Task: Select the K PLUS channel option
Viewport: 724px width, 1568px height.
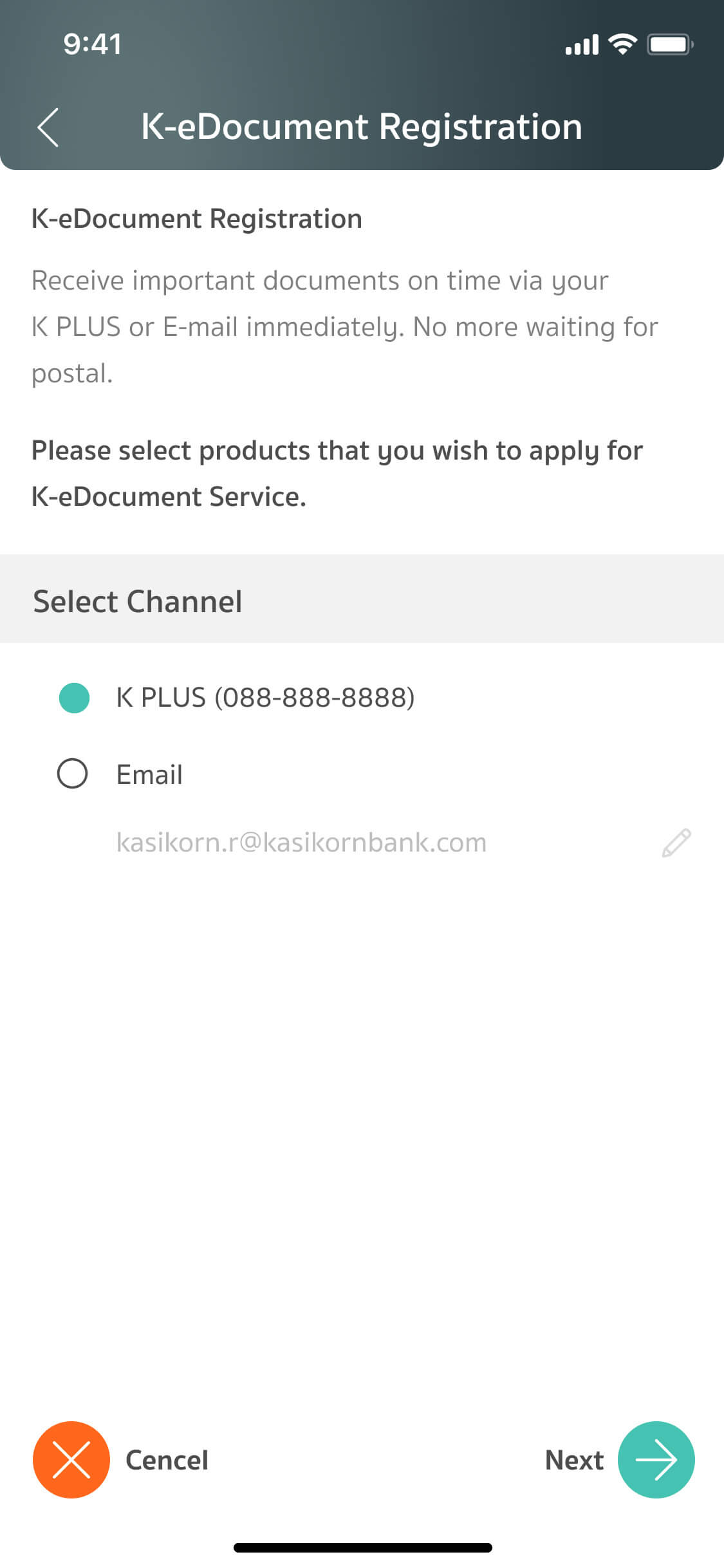Action: 74,698
